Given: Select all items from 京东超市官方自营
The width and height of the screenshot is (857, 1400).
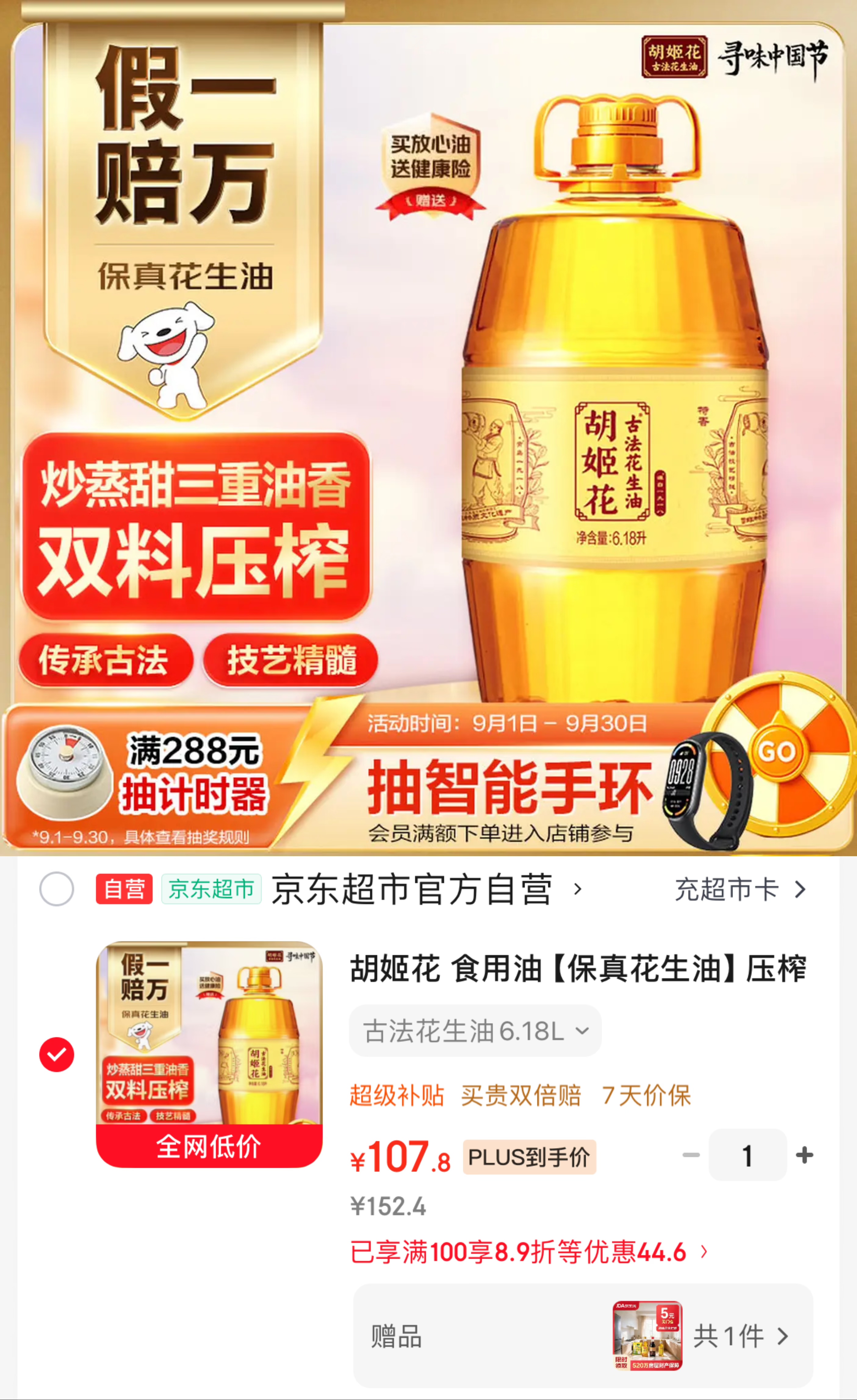Looking at the screenshot, I should point(57,888).
